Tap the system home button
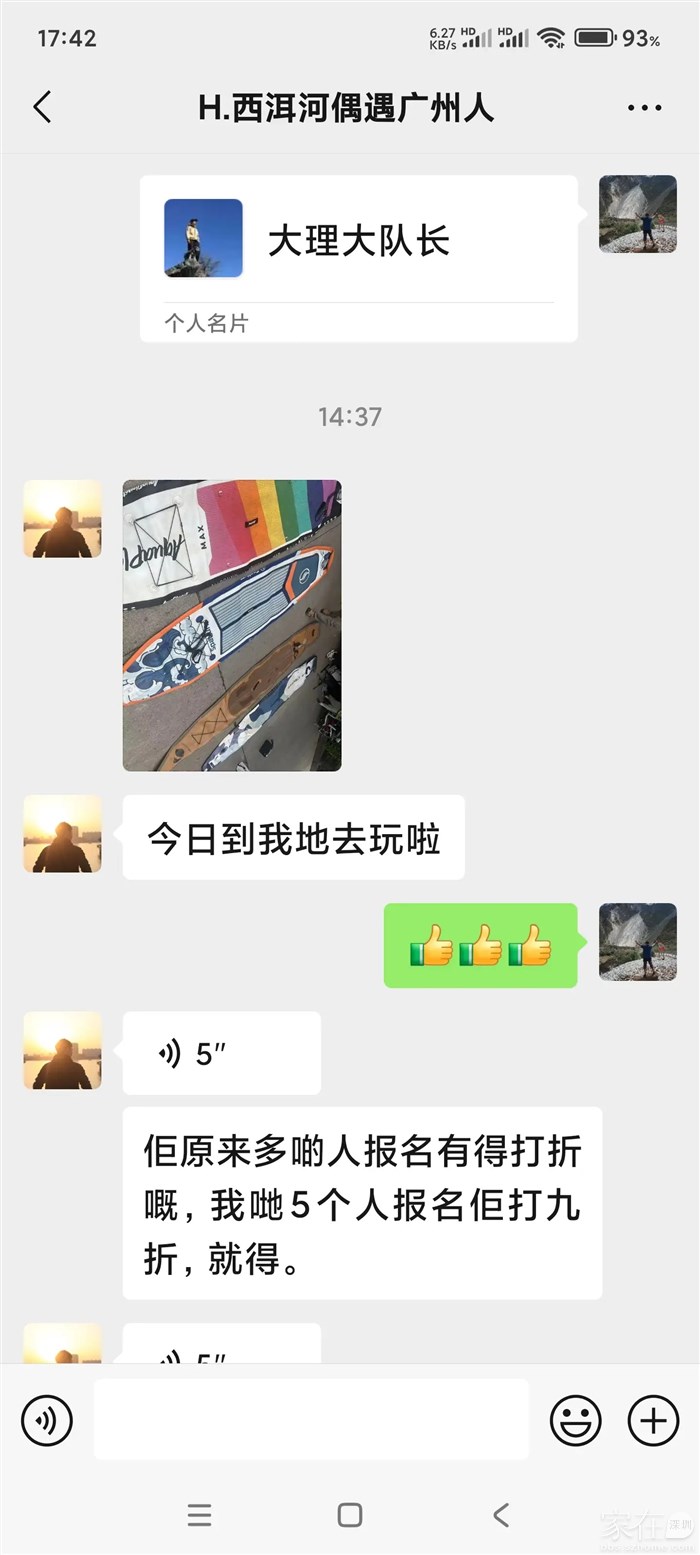The image size is (700, 1555). (349, 1515)
